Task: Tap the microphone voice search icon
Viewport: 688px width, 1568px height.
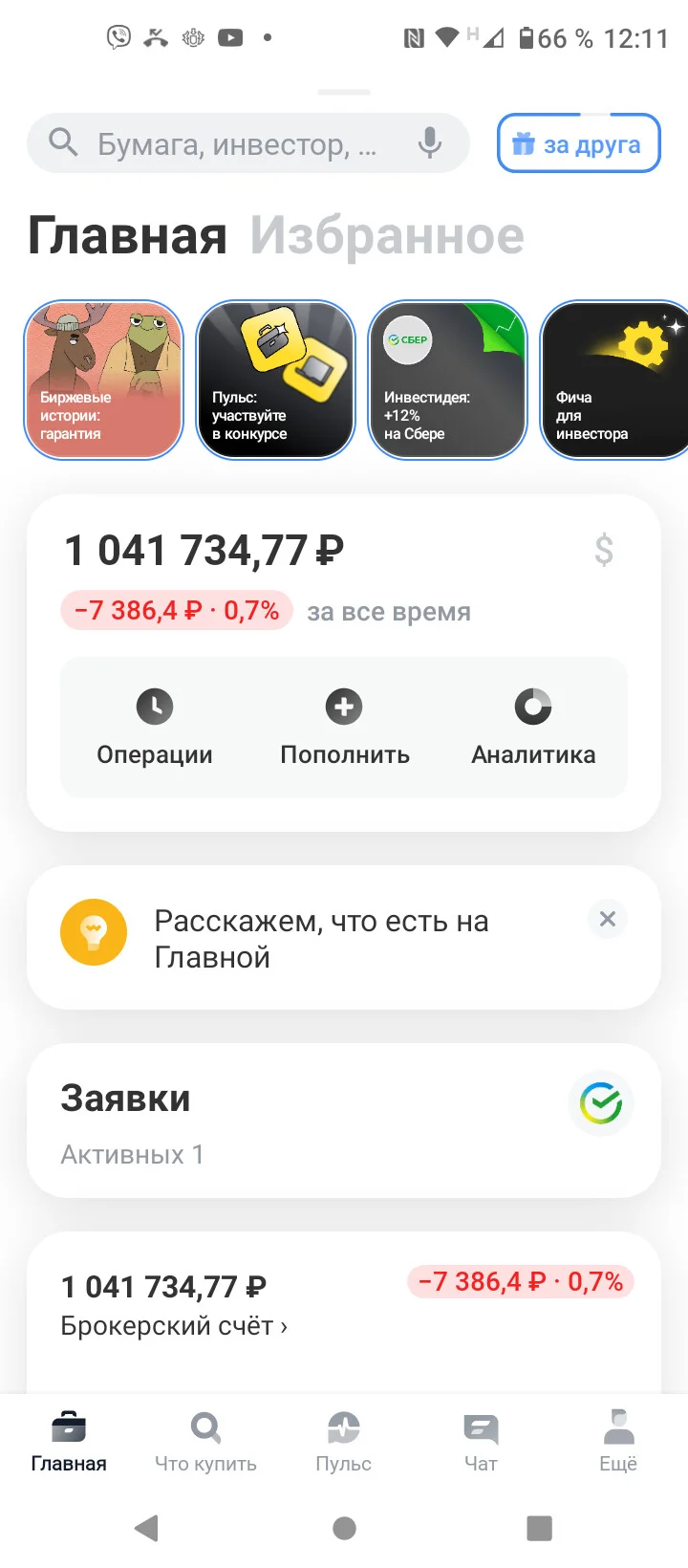Action: coord(430,143)
